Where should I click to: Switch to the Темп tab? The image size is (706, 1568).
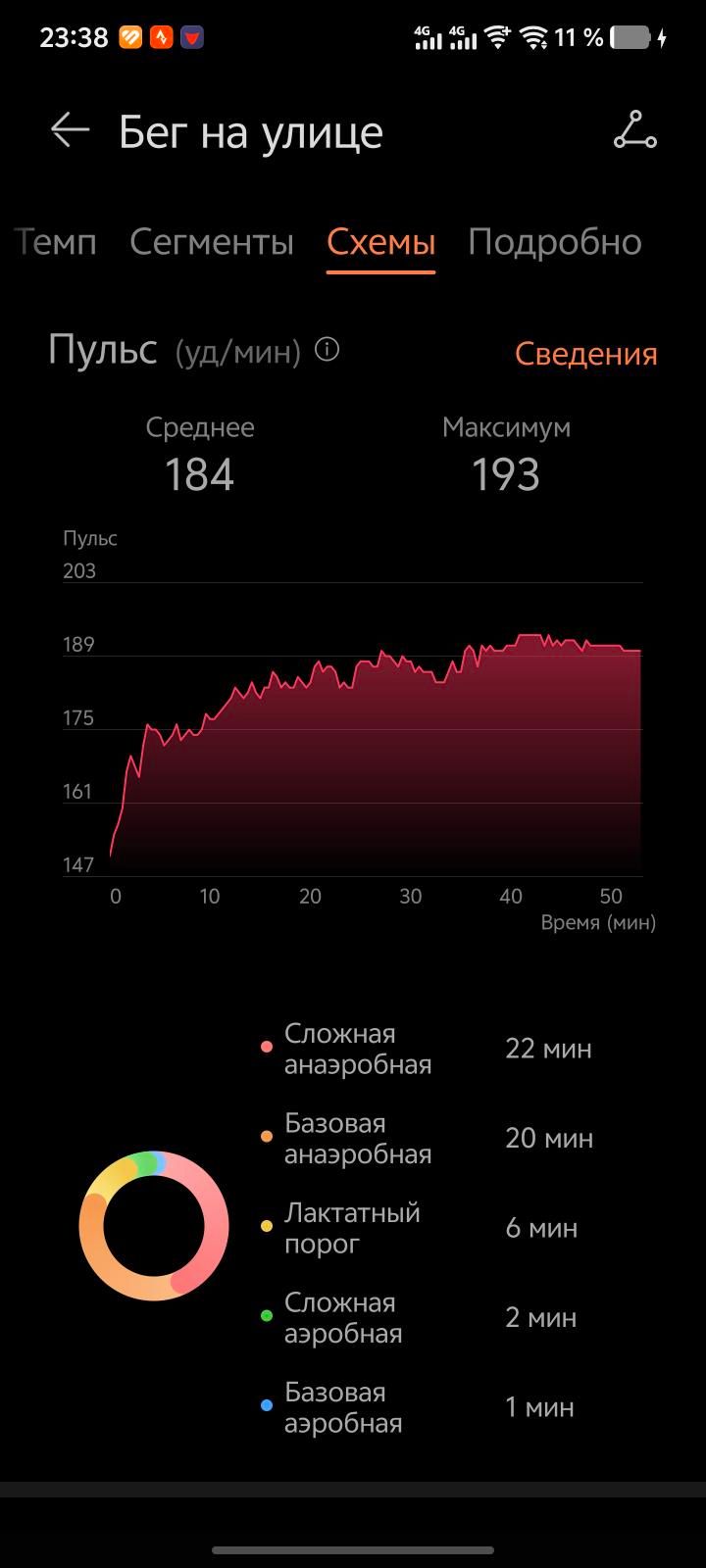click(x=57, y=242)
